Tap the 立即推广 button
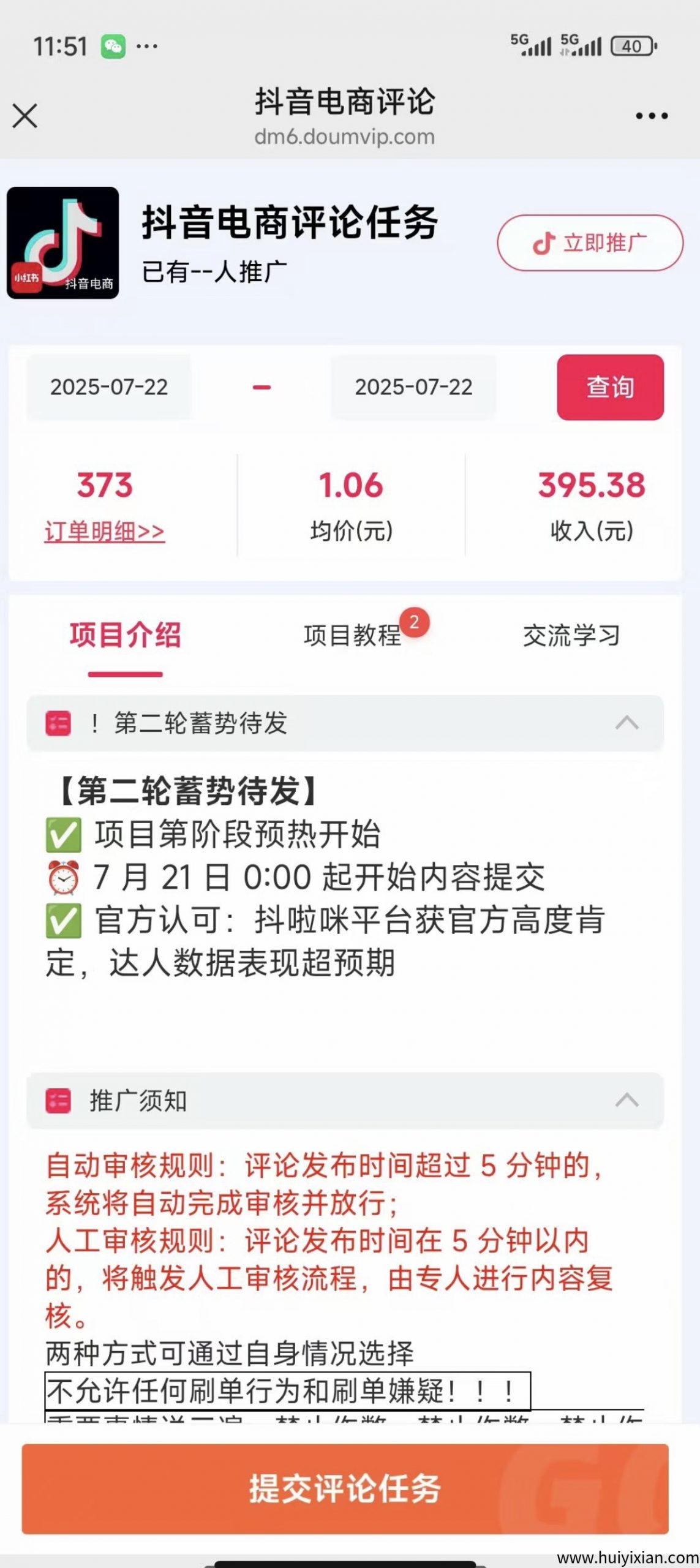Screen dimensions: 700x1568 click(590, 243)
